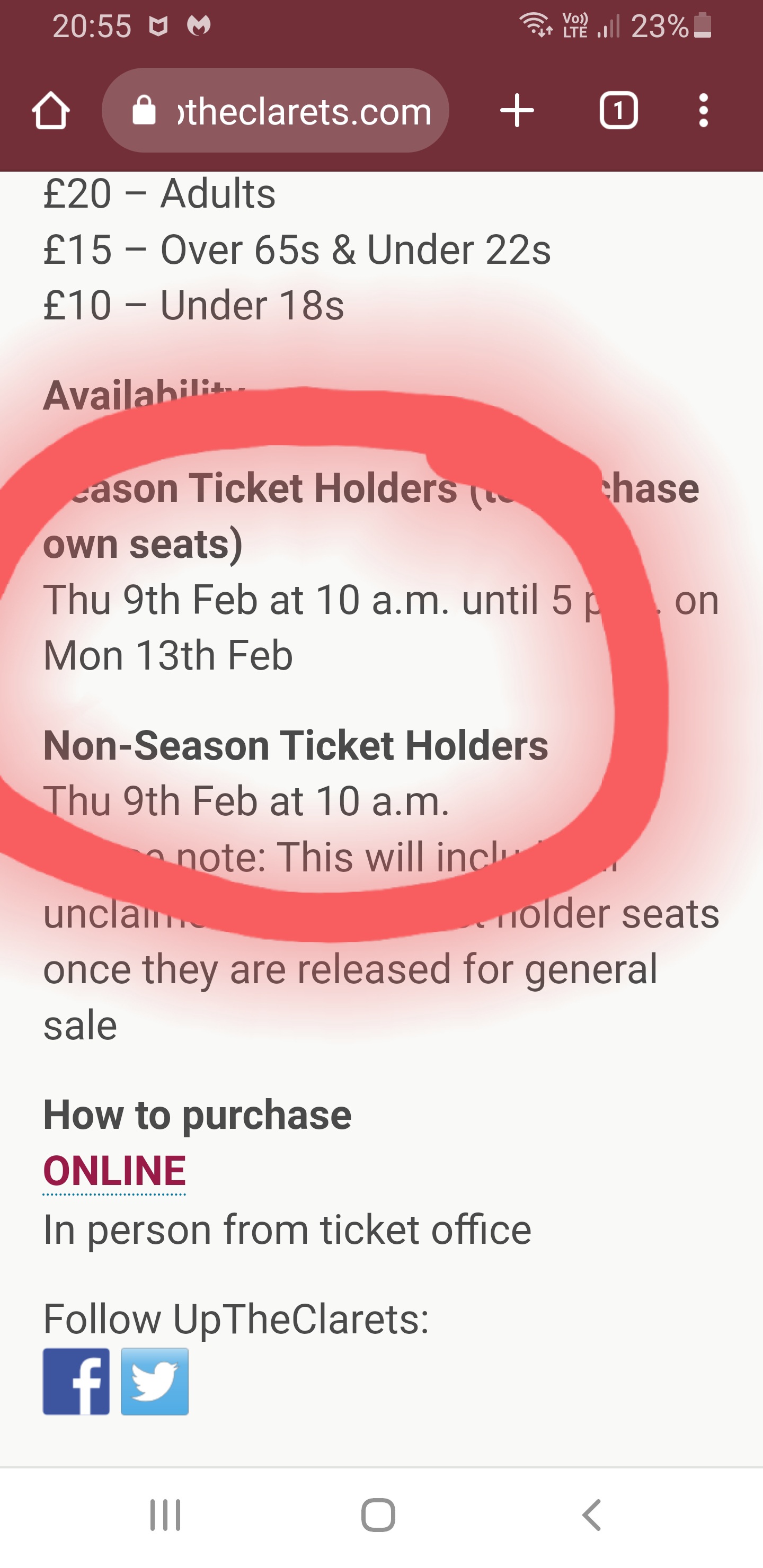
Task: Open the ONLINE purchase link
Action: tap(114, 1171)
